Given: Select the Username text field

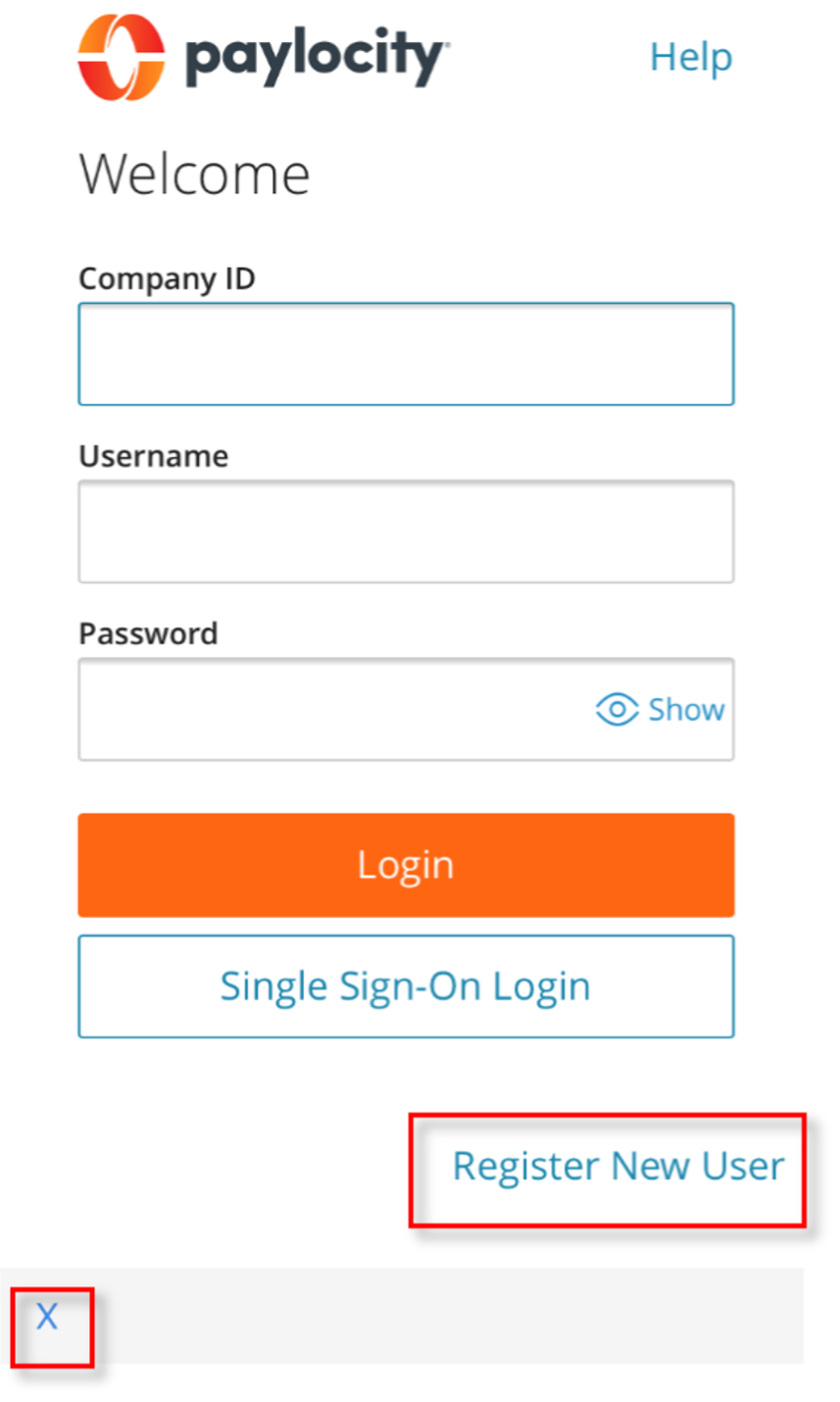Looking at the screenshot, I should 406,531.
